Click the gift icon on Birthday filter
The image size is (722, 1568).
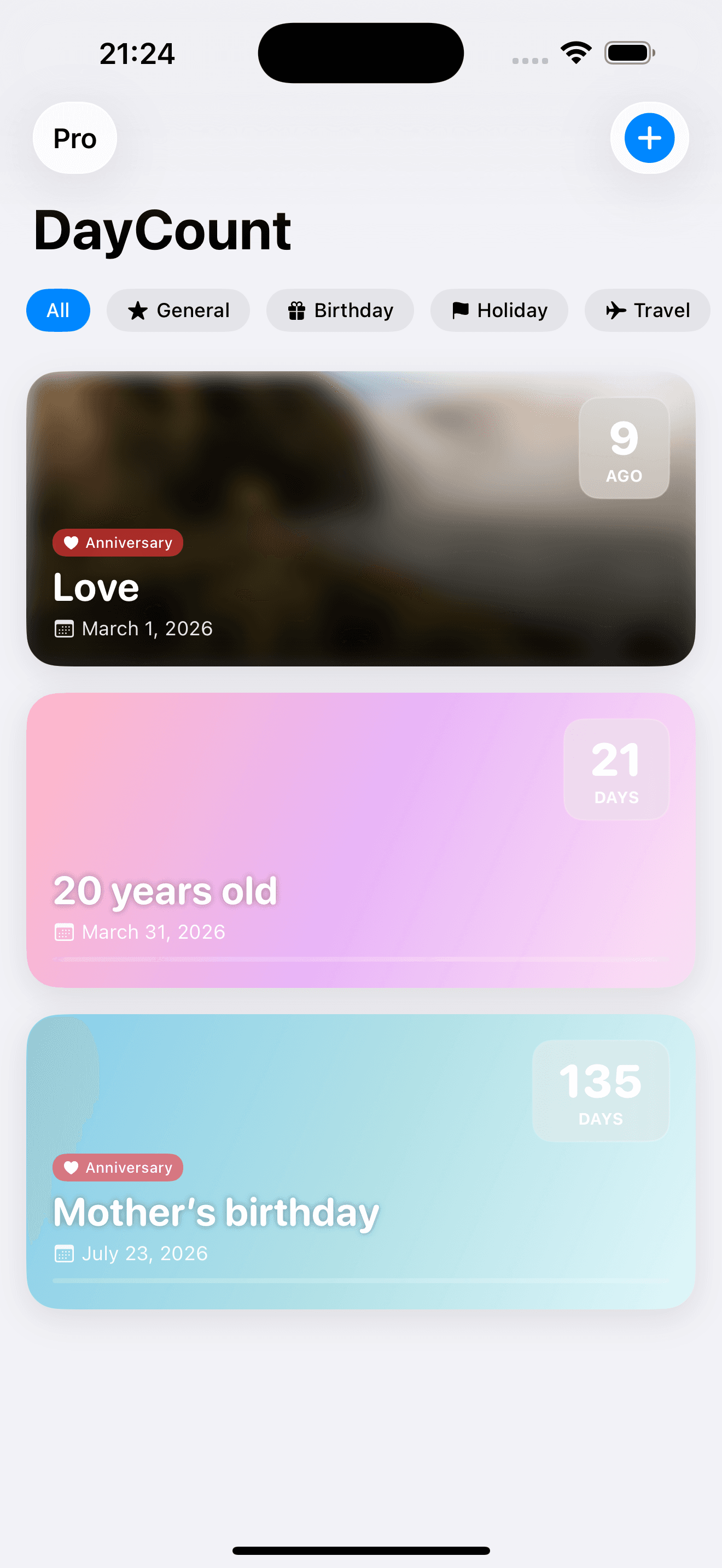pyautogui.click(x=296, y=311)
